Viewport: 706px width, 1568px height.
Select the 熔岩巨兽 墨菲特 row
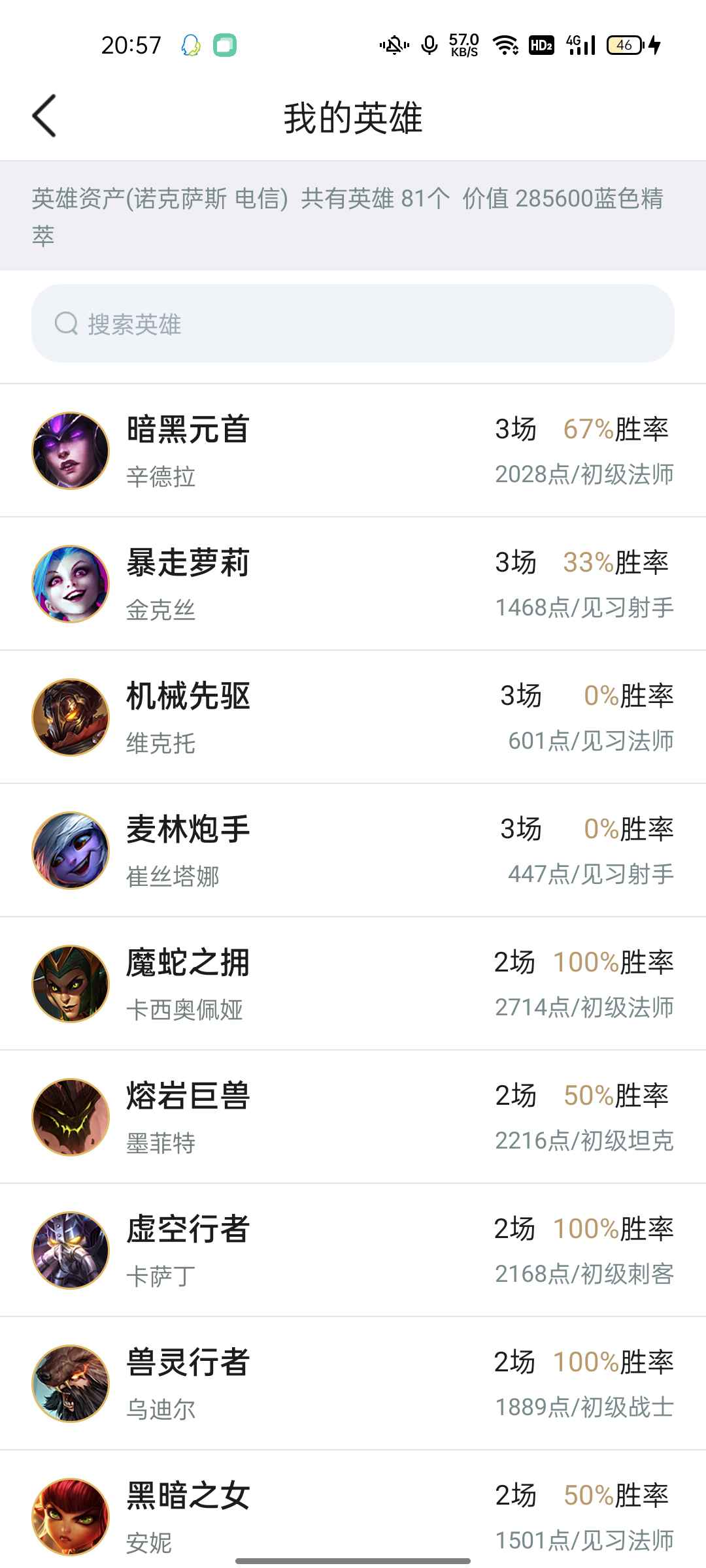pos(353,1117)
